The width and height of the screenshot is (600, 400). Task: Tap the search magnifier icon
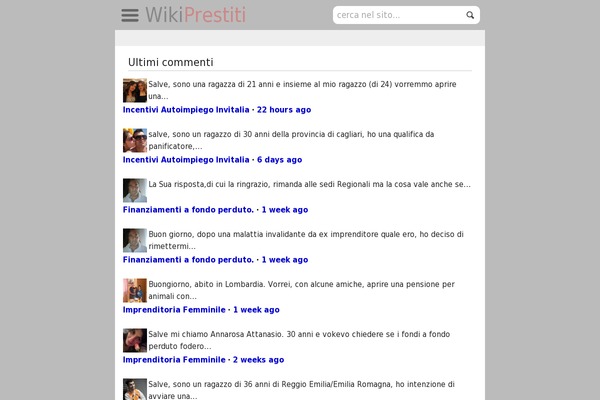[x=470, y=15]
